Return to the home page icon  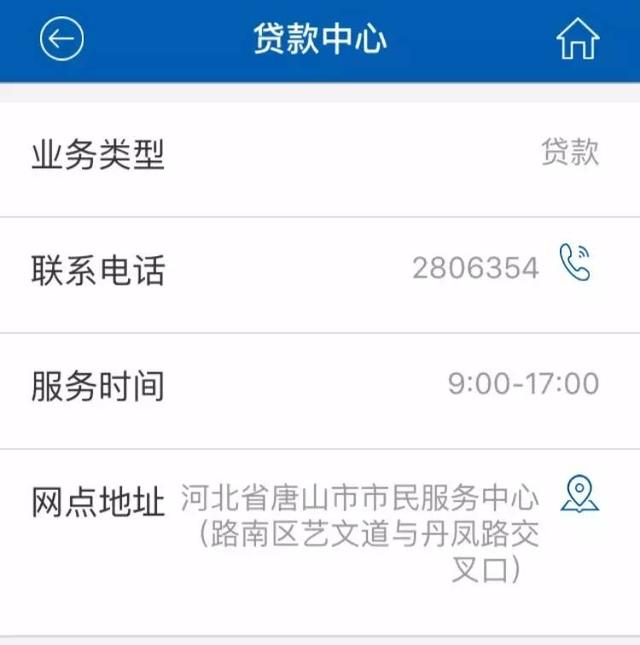pyautogui.click(x=577, y=40)
